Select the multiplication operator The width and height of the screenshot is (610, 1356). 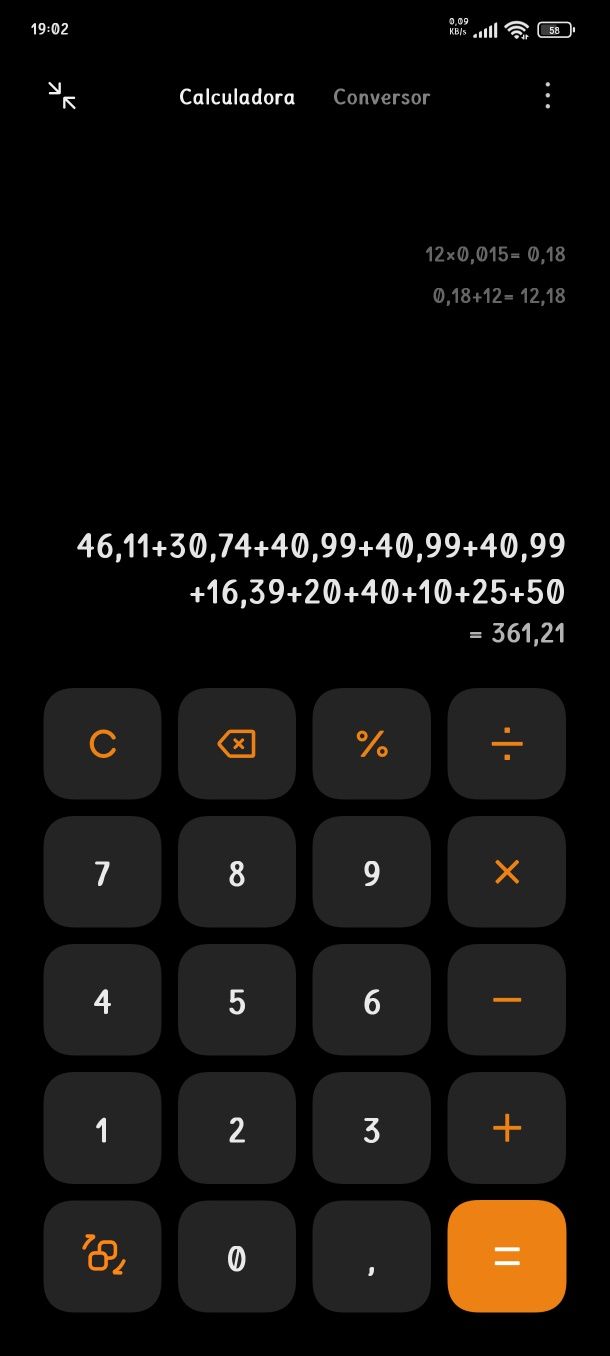[x=506, y=872]
